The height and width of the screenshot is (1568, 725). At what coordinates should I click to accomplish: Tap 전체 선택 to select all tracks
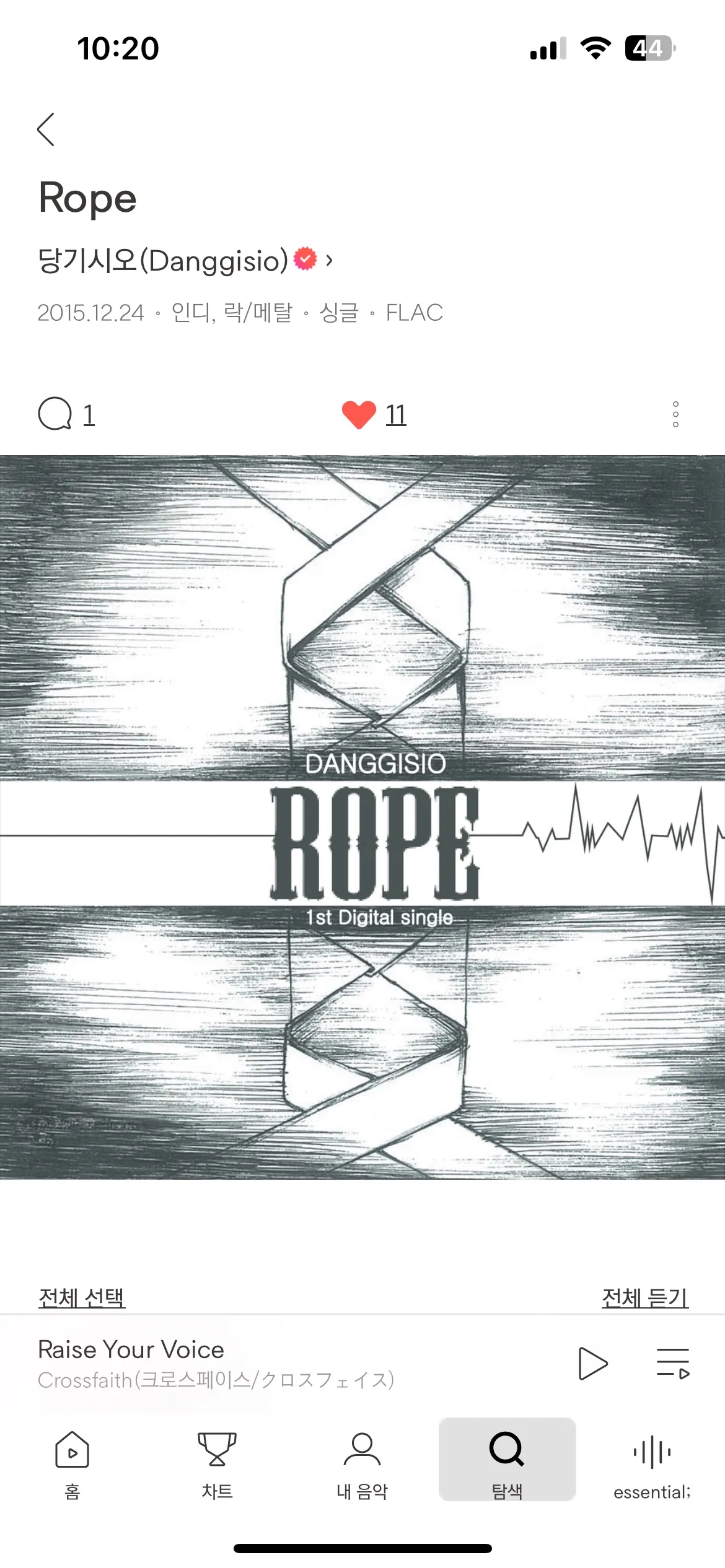point(82,1297)
